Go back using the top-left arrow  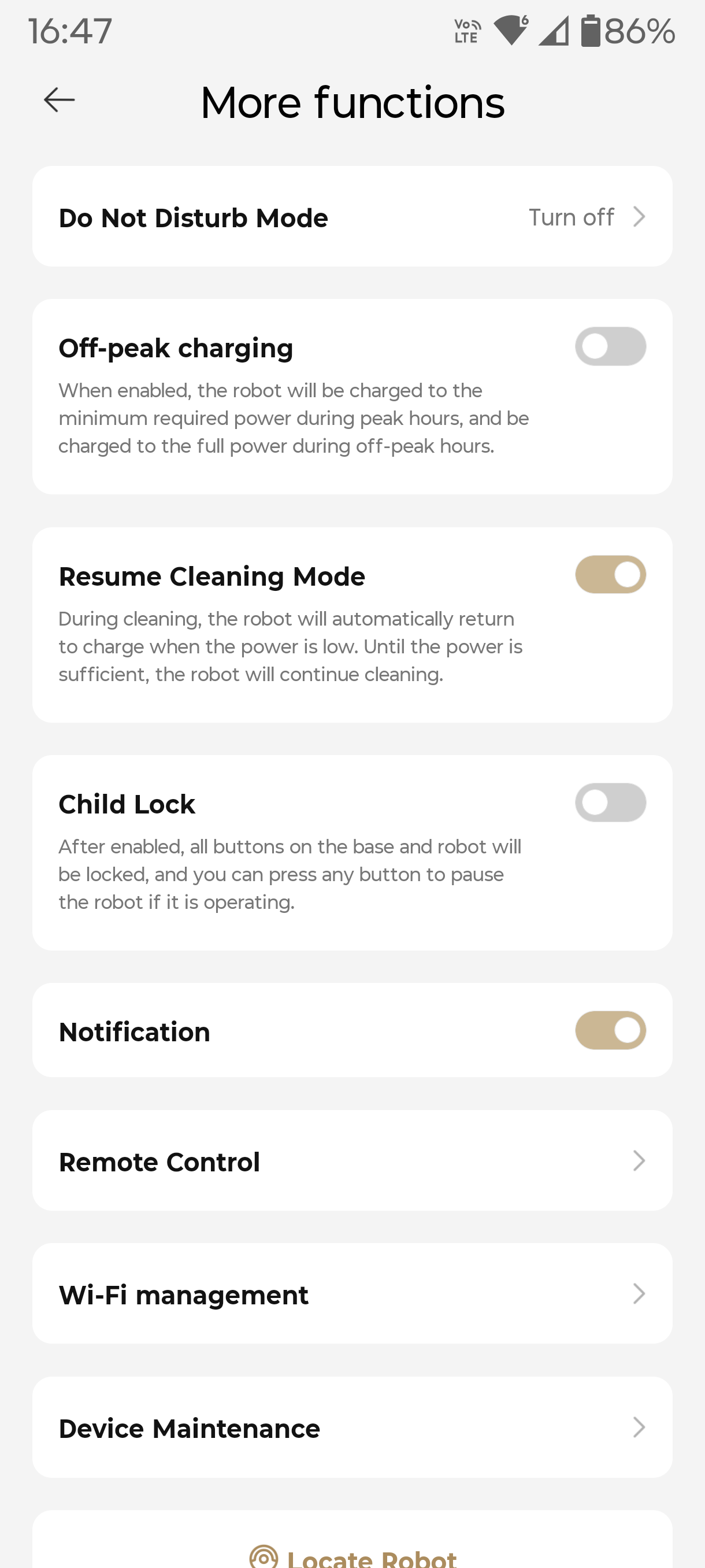[x=59, y=100]
